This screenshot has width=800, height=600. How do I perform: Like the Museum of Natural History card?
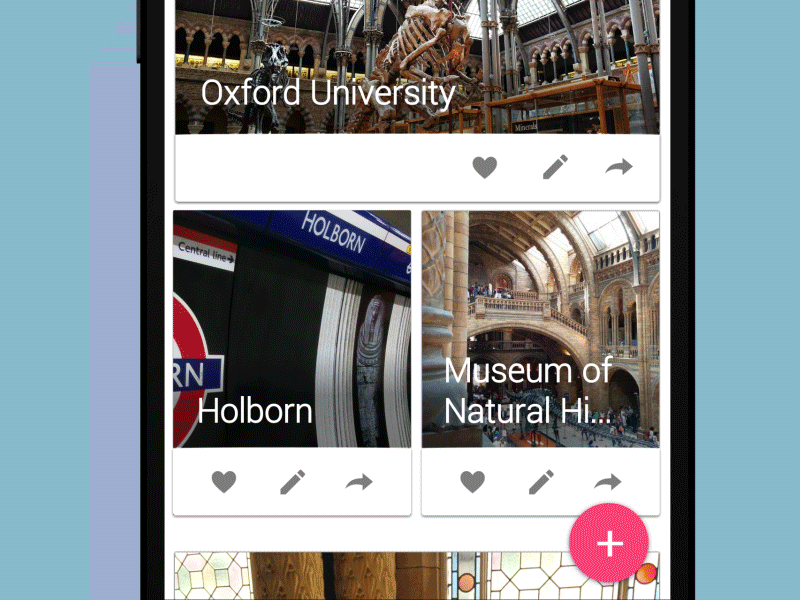coord(472,483)
